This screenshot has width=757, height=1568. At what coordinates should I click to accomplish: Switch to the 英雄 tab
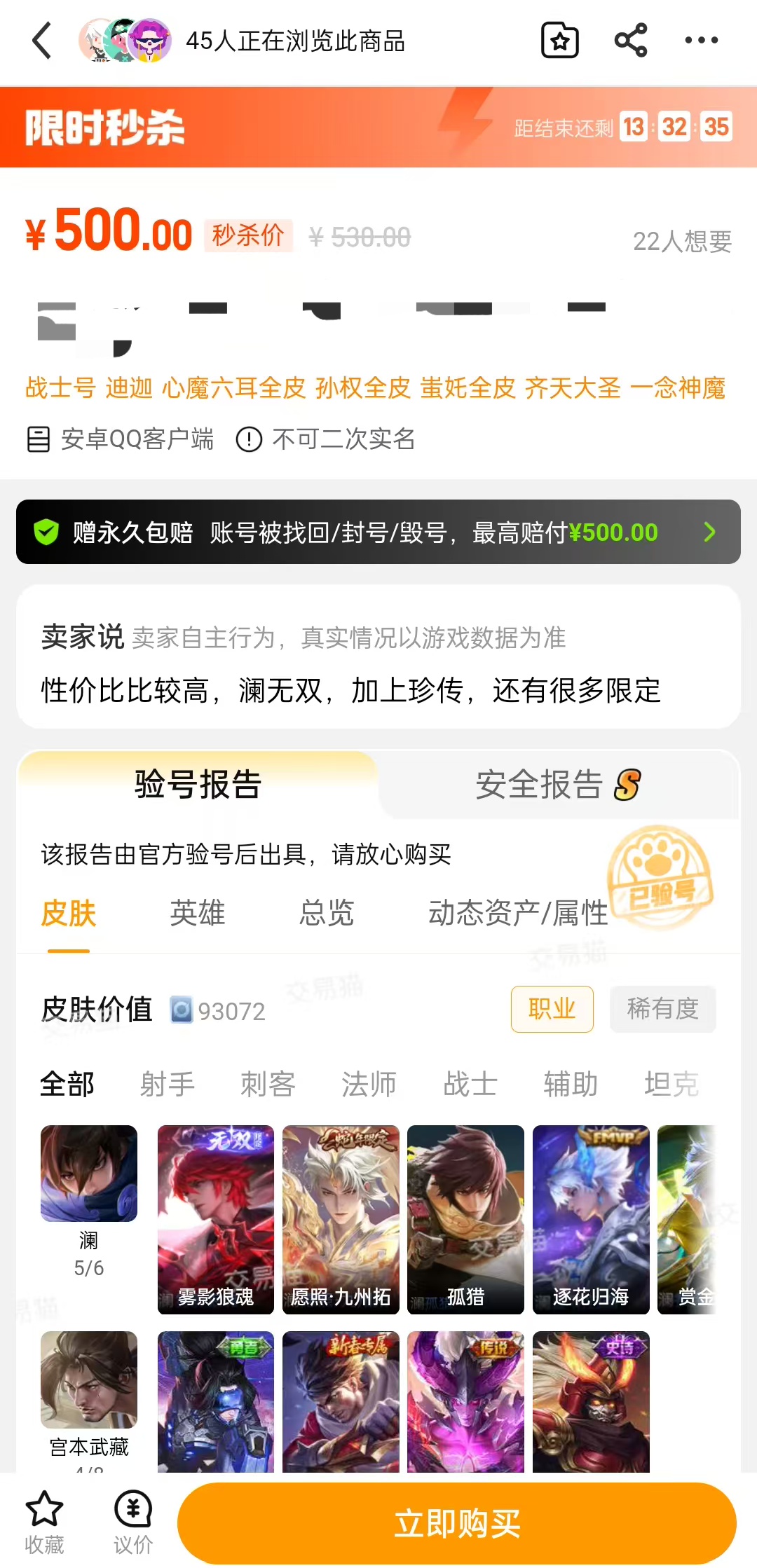pos(197,913)
